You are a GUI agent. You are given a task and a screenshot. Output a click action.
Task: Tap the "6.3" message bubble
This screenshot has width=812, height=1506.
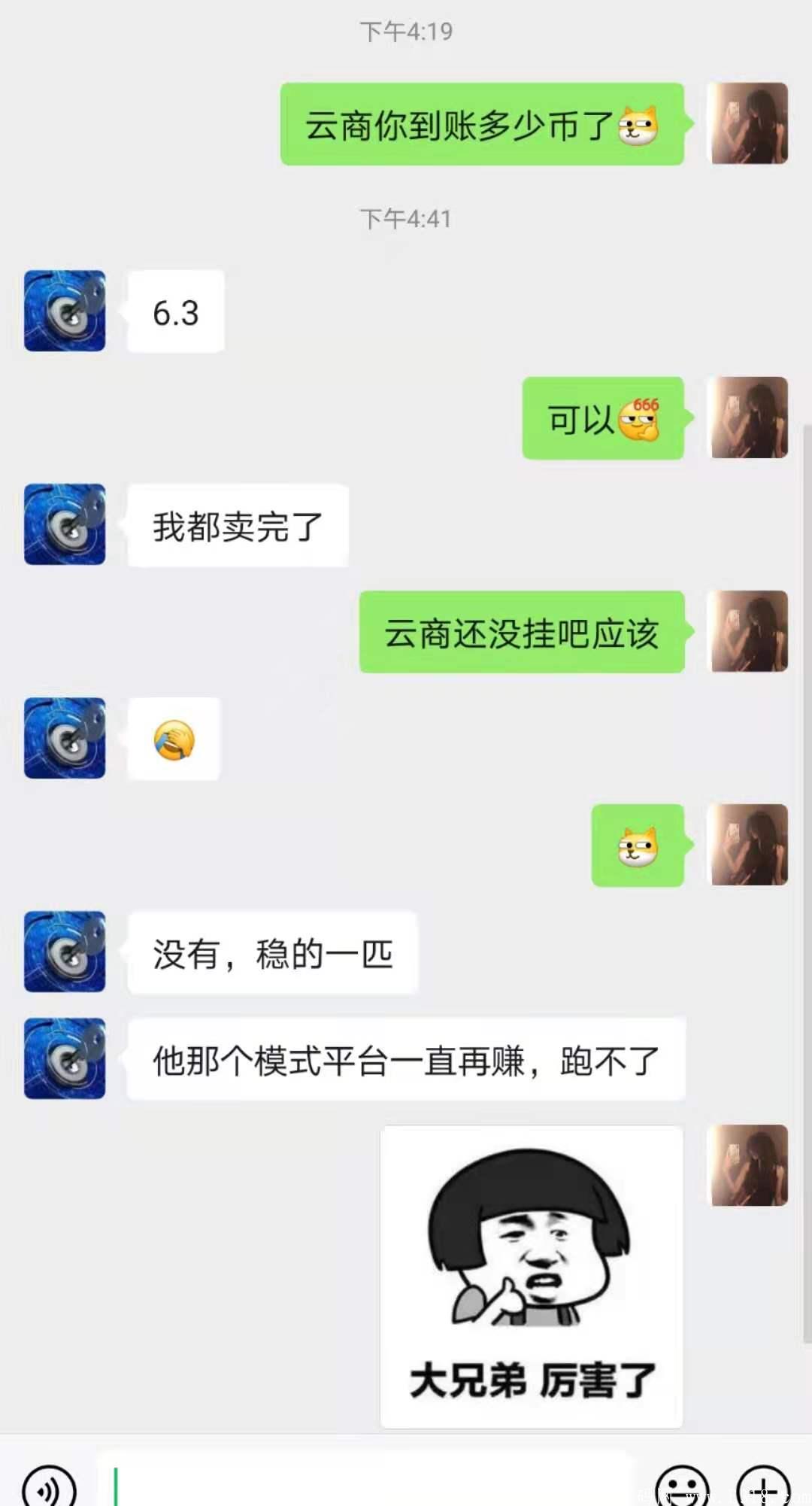click(x=174, y=312)
